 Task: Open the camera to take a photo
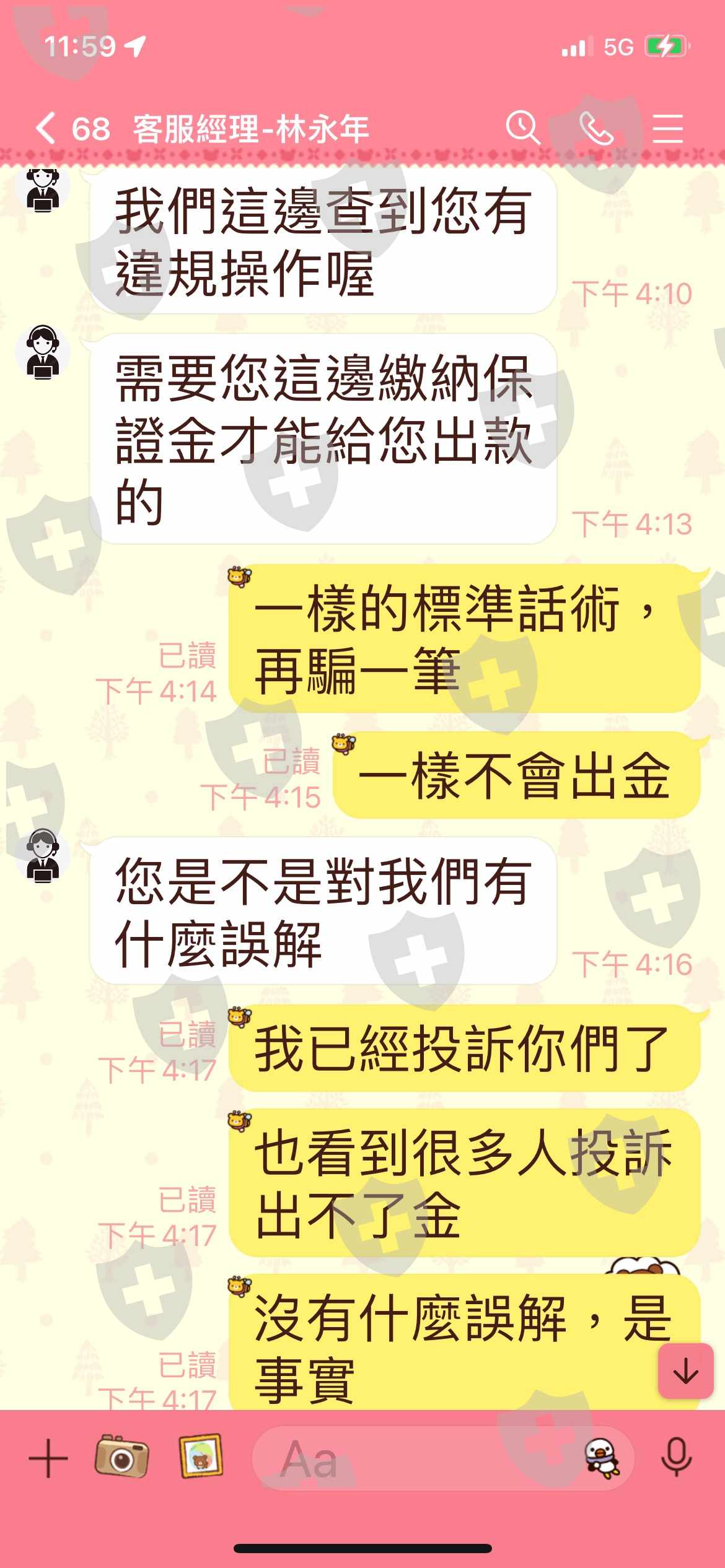121,1457
